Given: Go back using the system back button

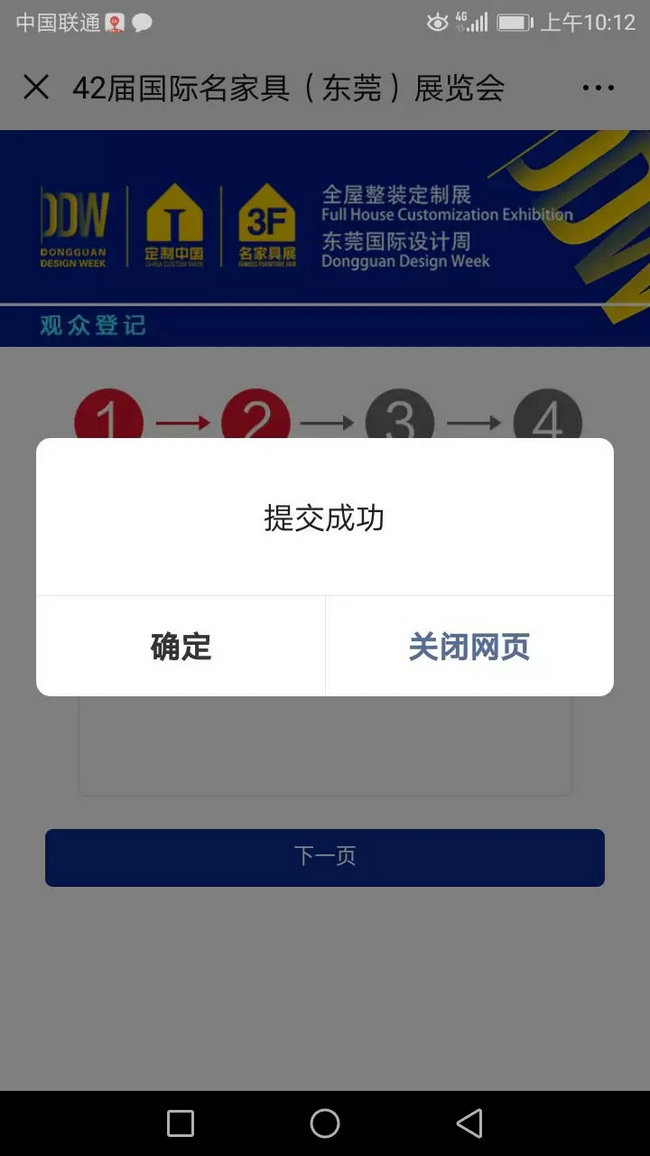Looking at the screenshot, I should (469, 1123).
